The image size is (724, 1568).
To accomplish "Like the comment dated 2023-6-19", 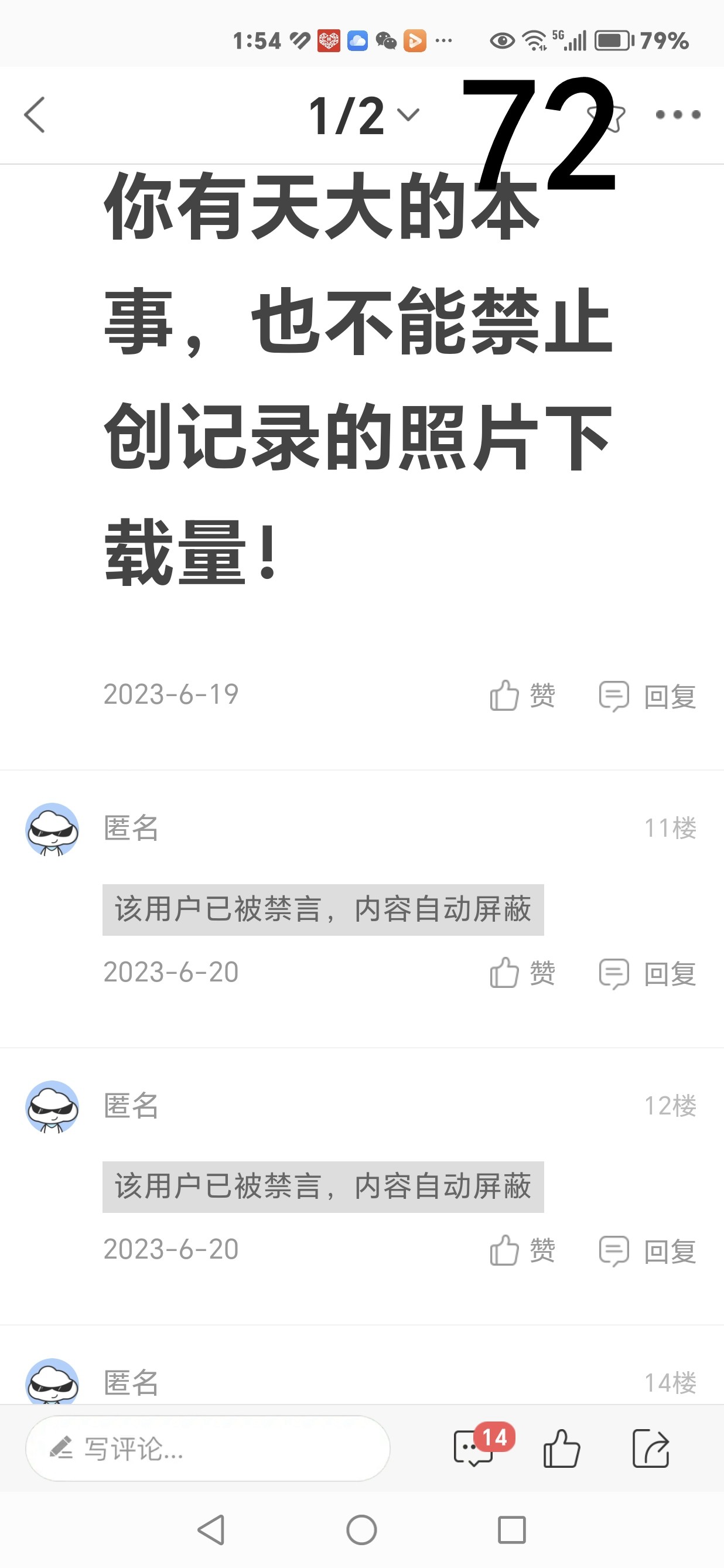I will (522, 696).
